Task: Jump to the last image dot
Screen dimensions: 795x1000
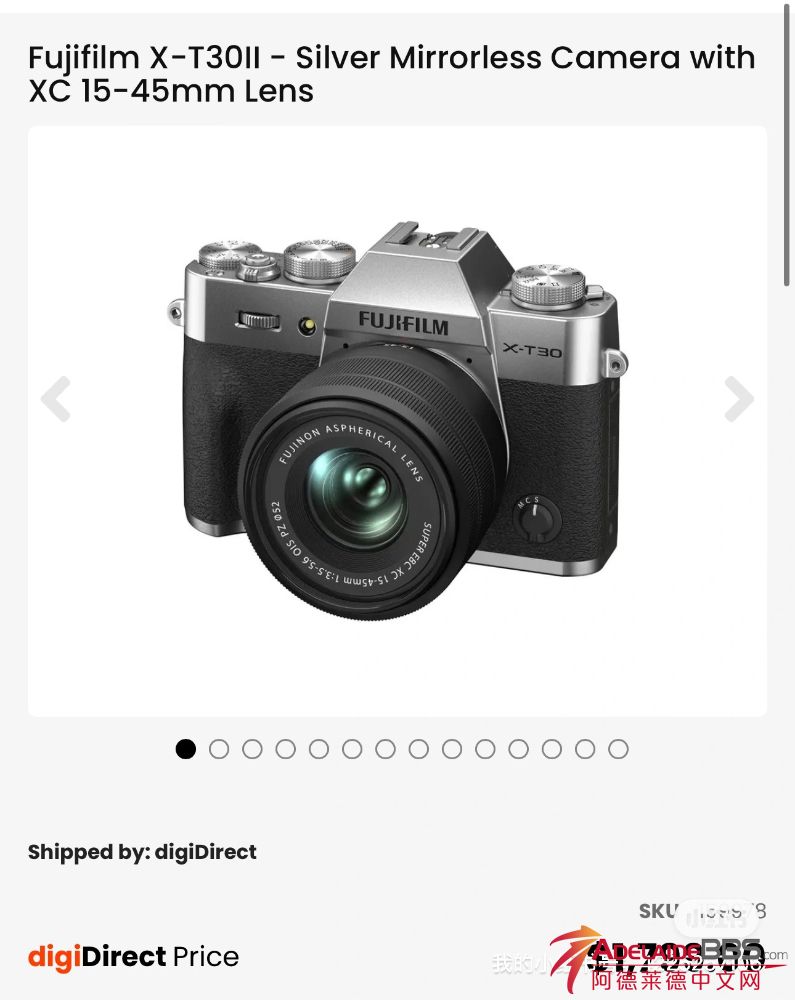Action: click(x=618, y=749)
